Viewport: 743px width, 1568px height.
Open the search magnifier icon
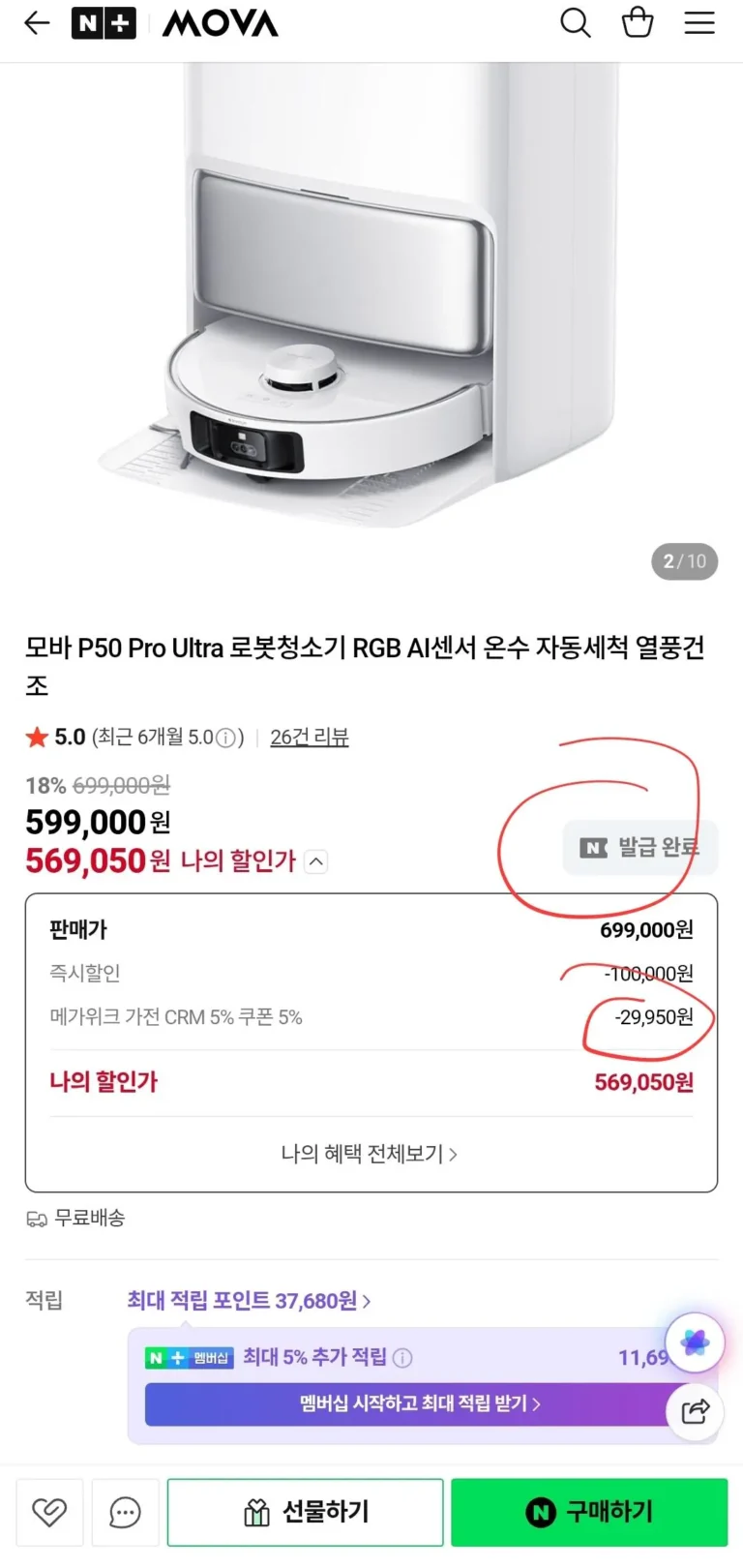tap(576, 23)
